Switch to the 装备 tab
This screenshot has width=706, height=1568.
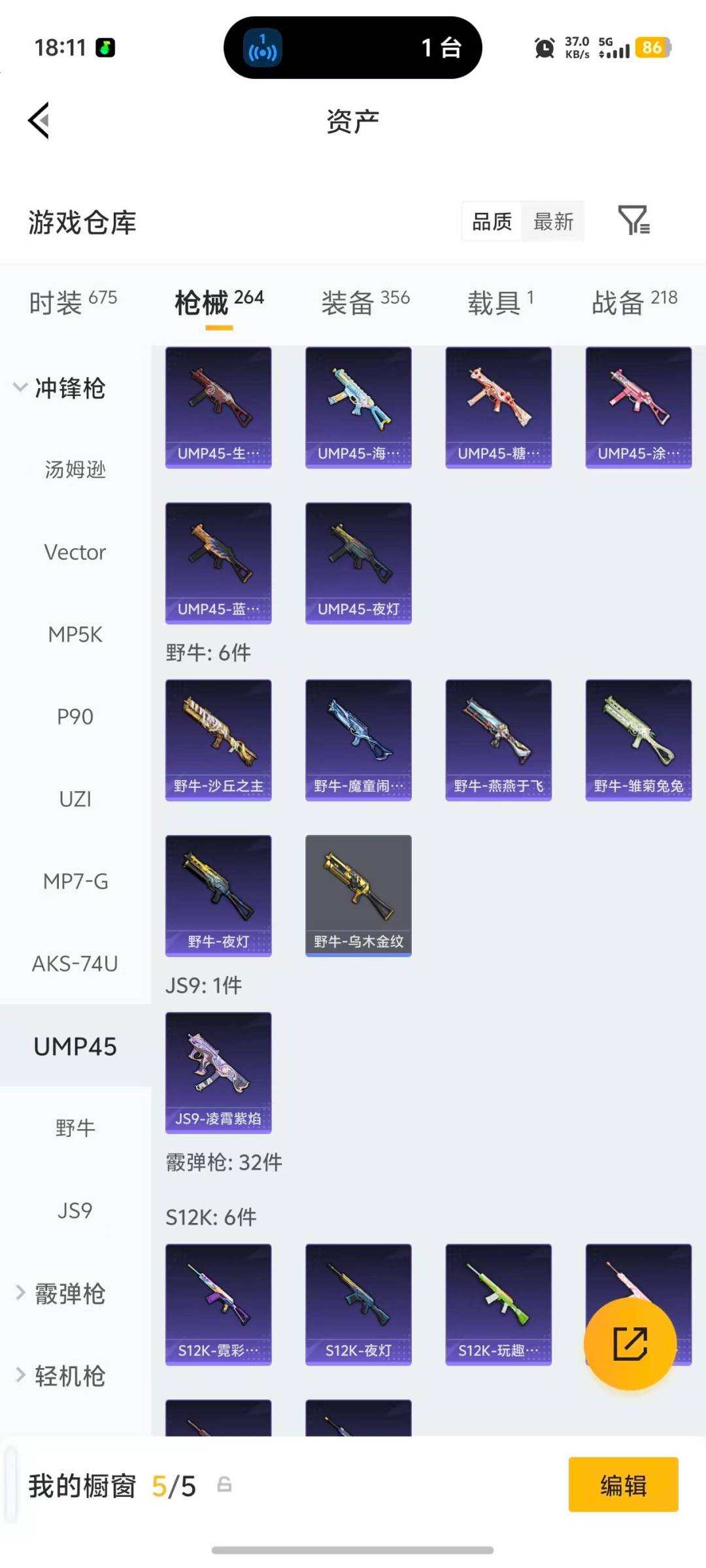[346, 302]
